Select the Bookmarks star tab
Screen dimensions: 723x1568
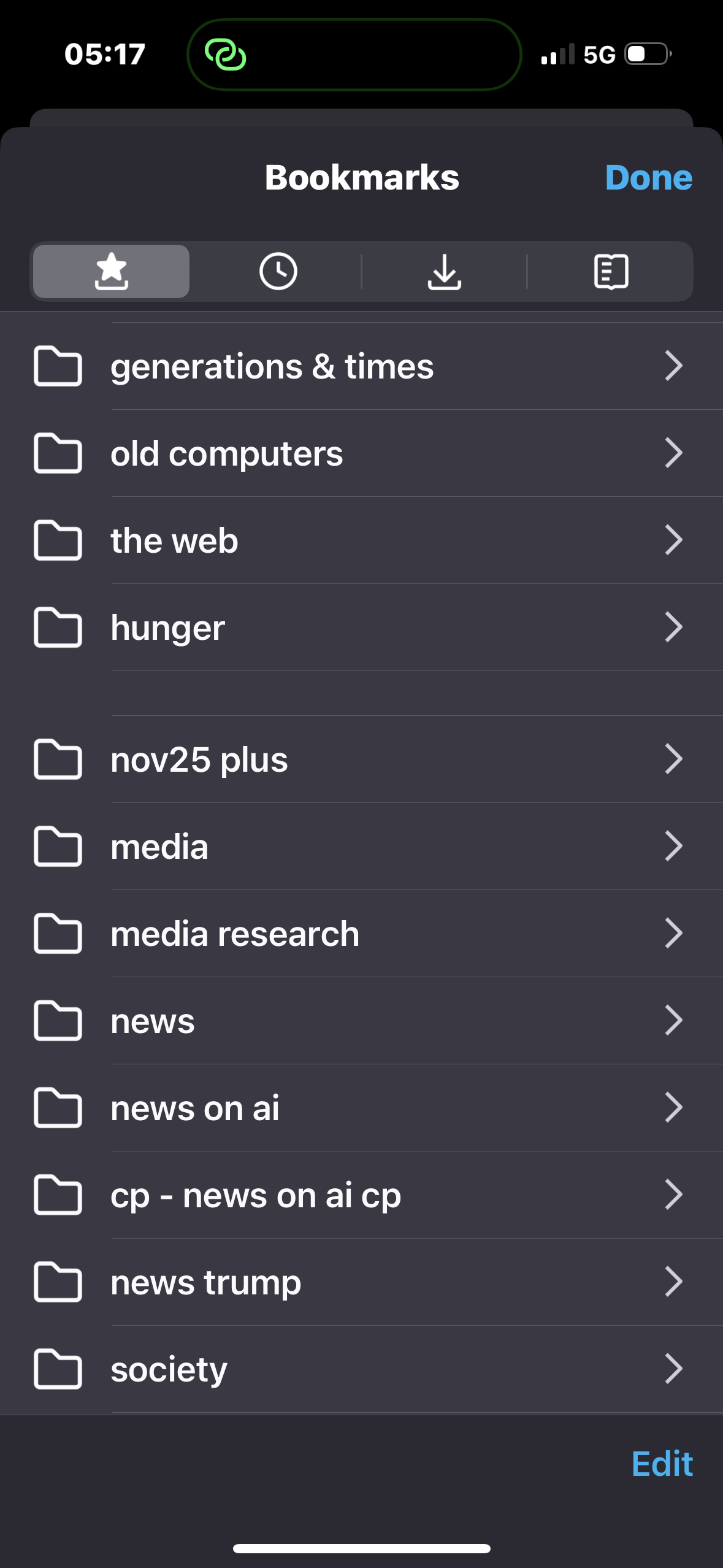pos(111,271)
